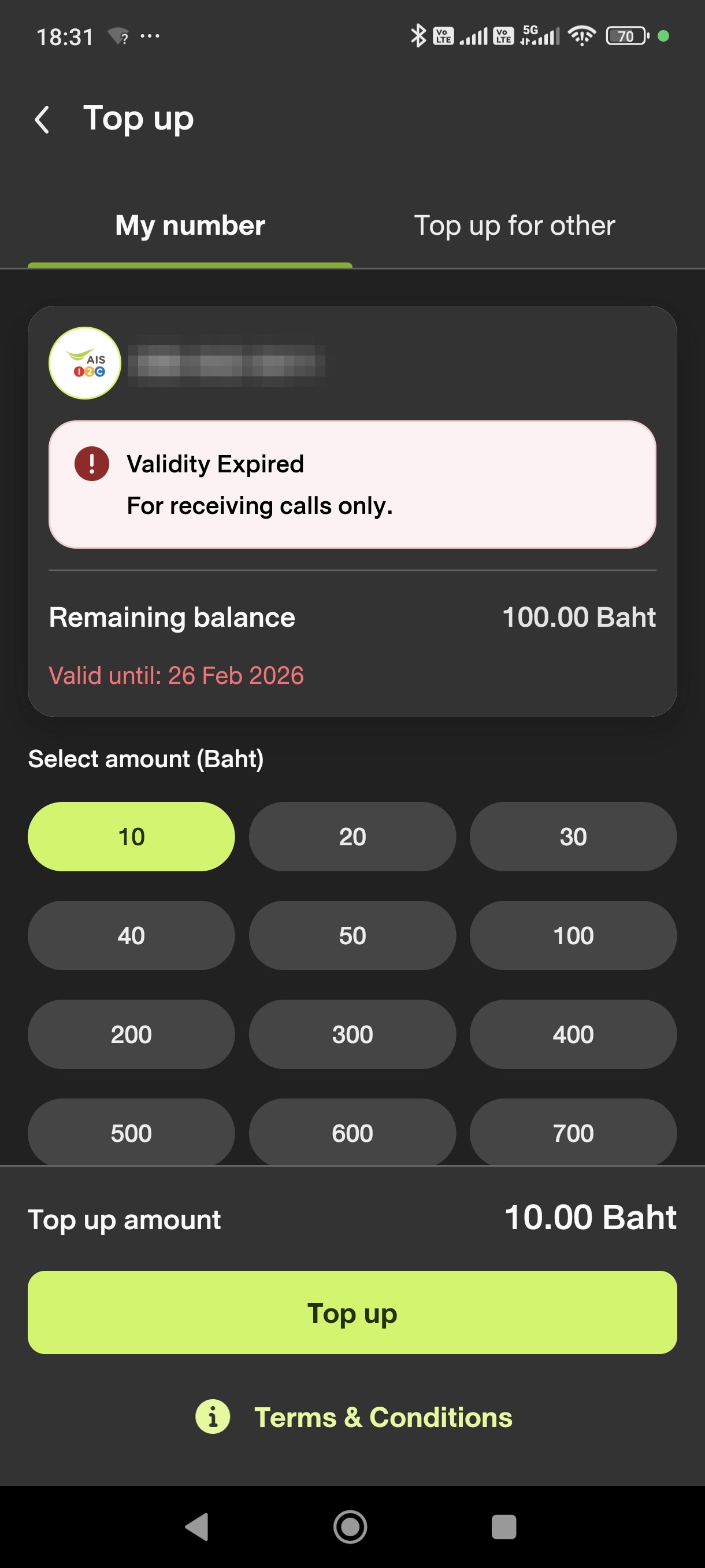Image resolution: width=705 pixels, height=1568 pixels.
Task: Choose 300 Baht as top up amount
Action: [352, 1034]
